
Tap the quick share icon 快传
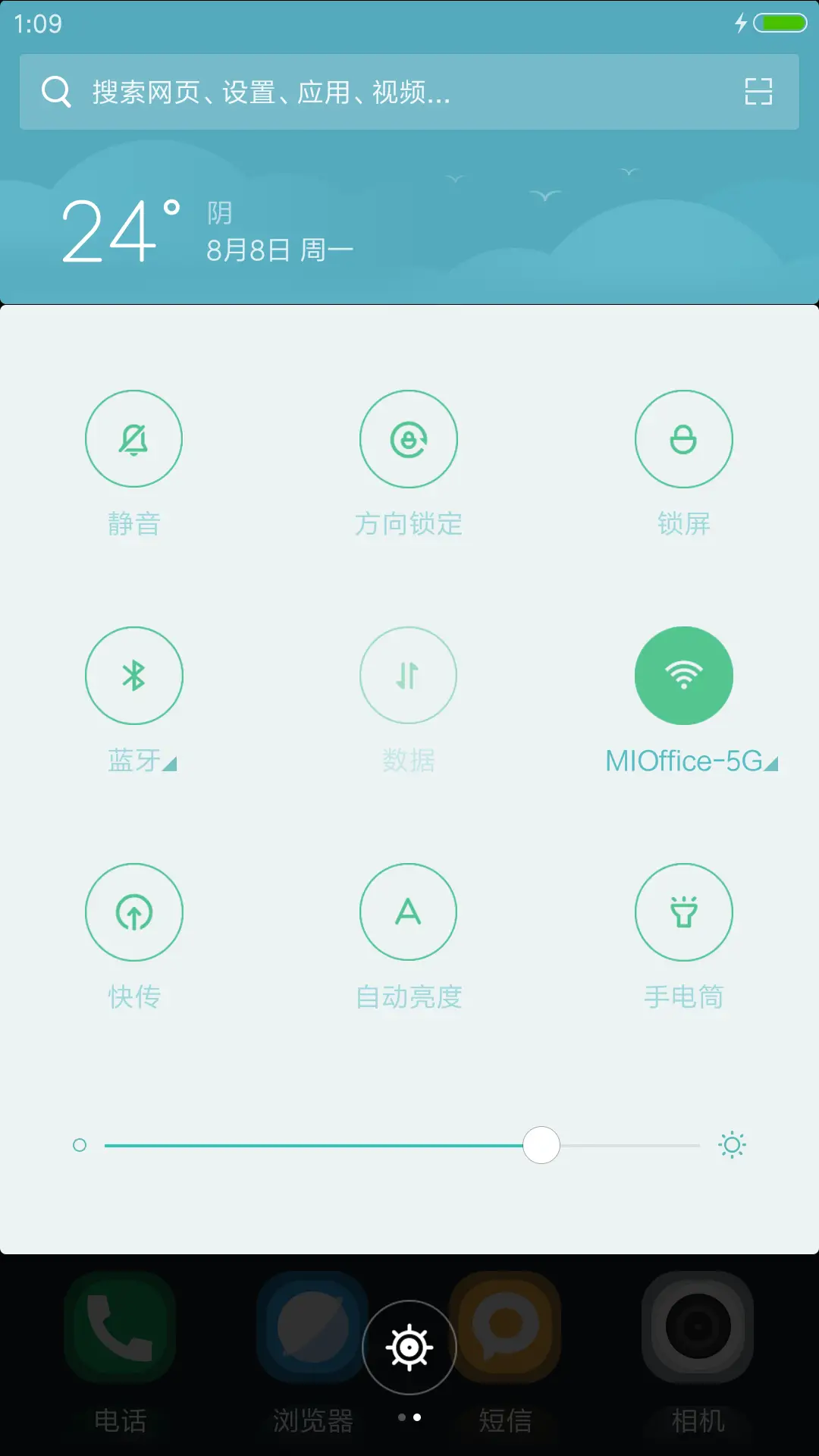pyautogui.click(x=134, y=913)
